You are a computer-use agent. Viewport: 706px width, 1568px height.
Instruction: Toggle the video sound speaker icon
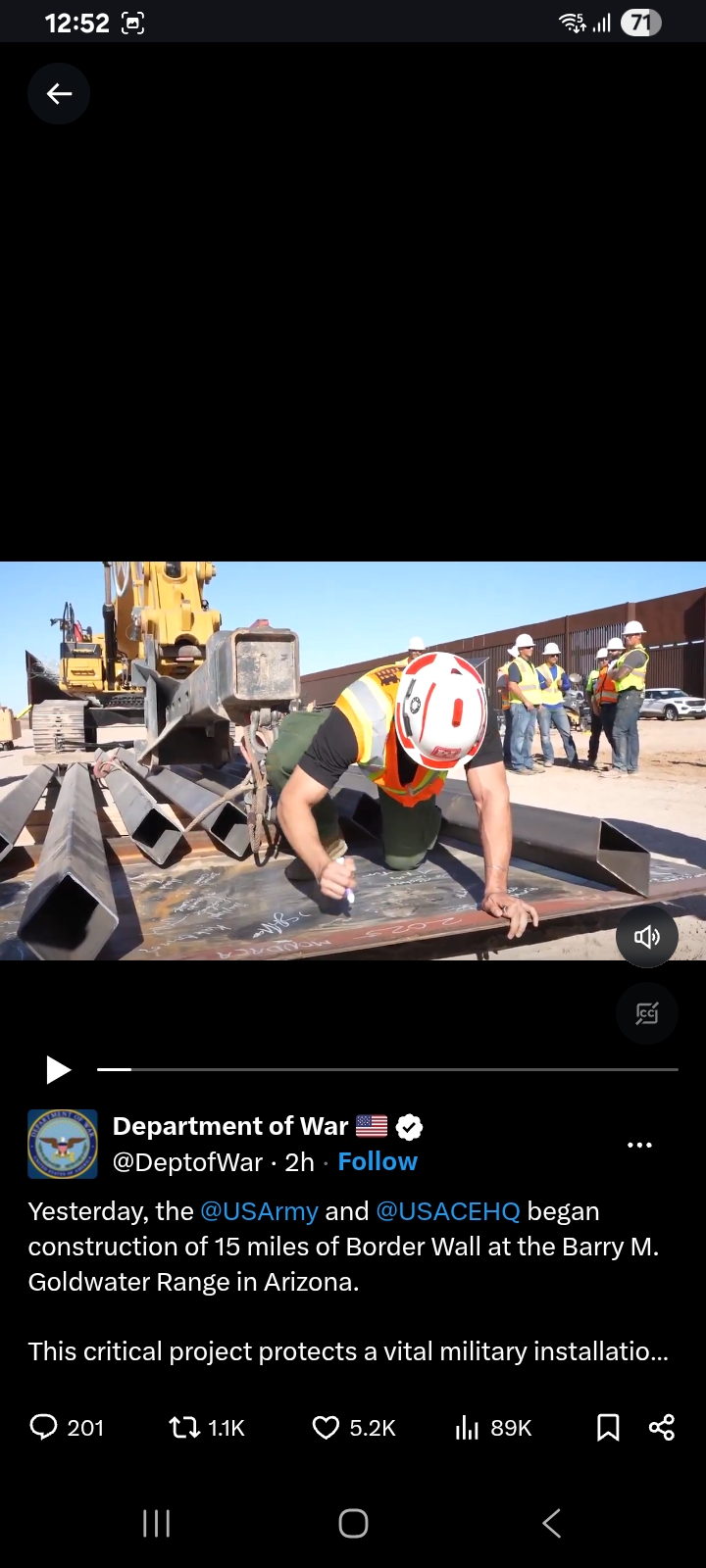647,937
